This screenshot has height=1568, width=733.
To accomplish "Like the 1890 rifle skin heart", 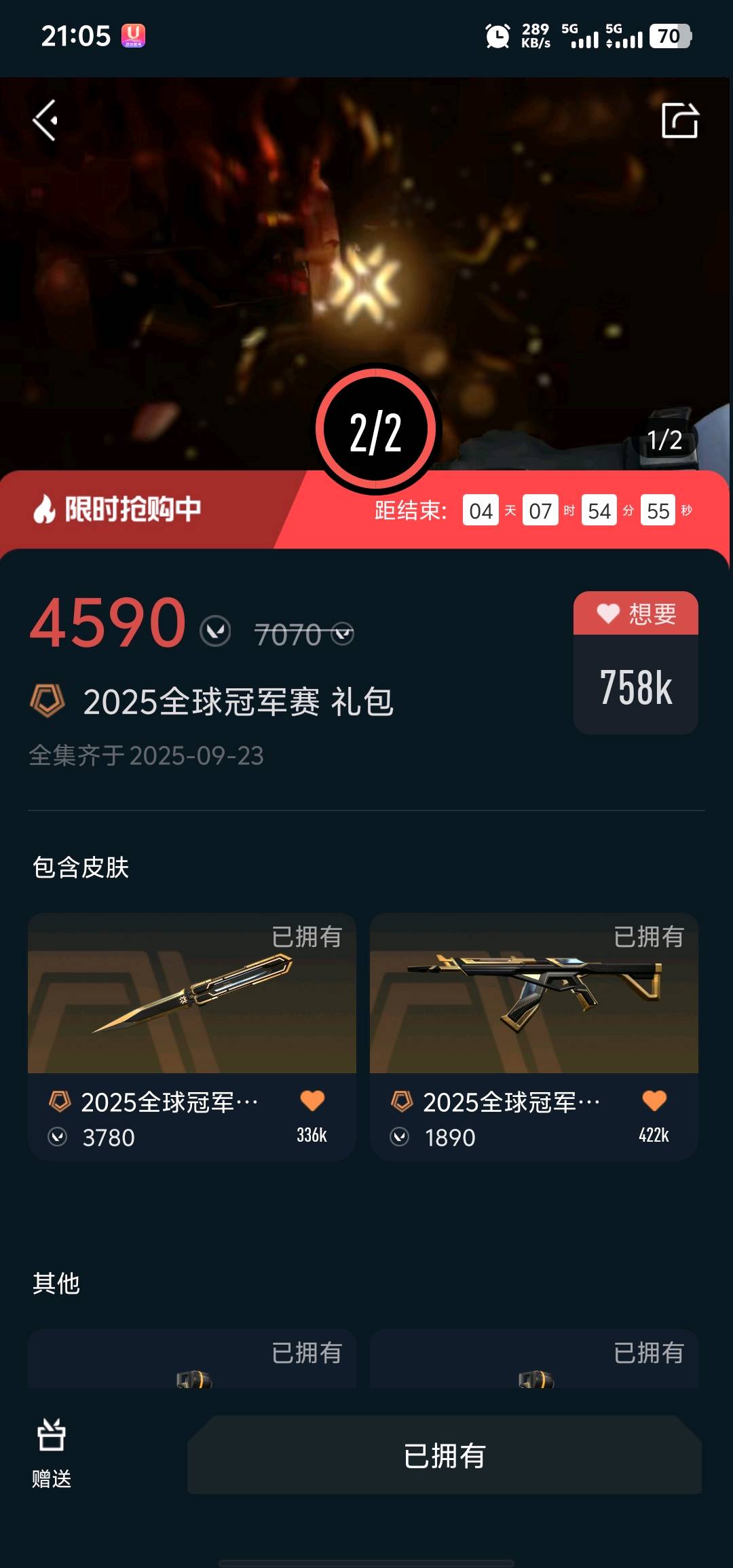I will click(x=654, y=1100).
